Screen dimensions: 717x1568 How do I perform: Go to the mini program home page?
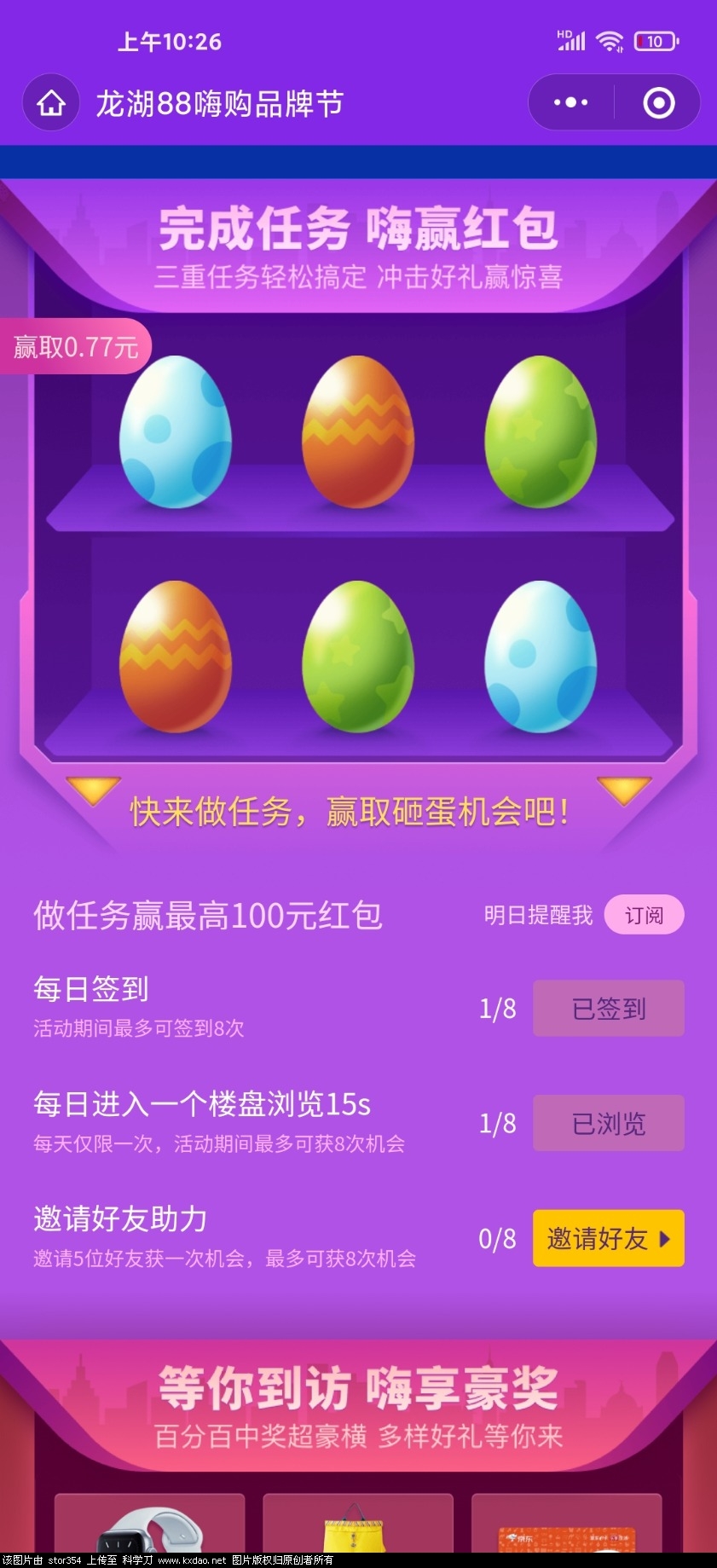[51, 103]
